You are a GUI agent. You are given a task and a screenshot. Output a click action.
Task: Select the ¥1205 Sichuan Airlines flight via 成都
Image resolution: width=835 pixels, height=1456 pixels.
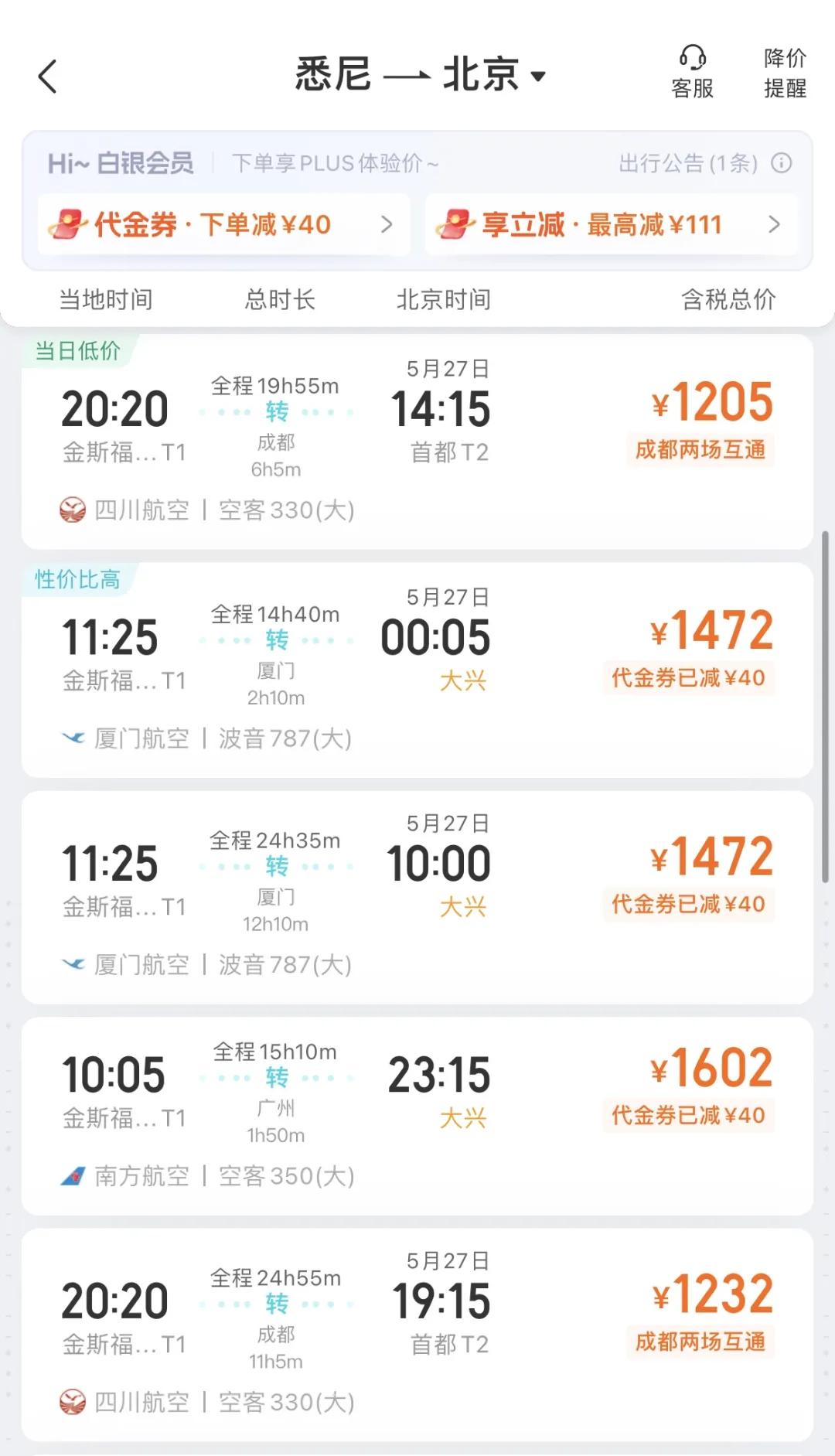tap(417, 442)
